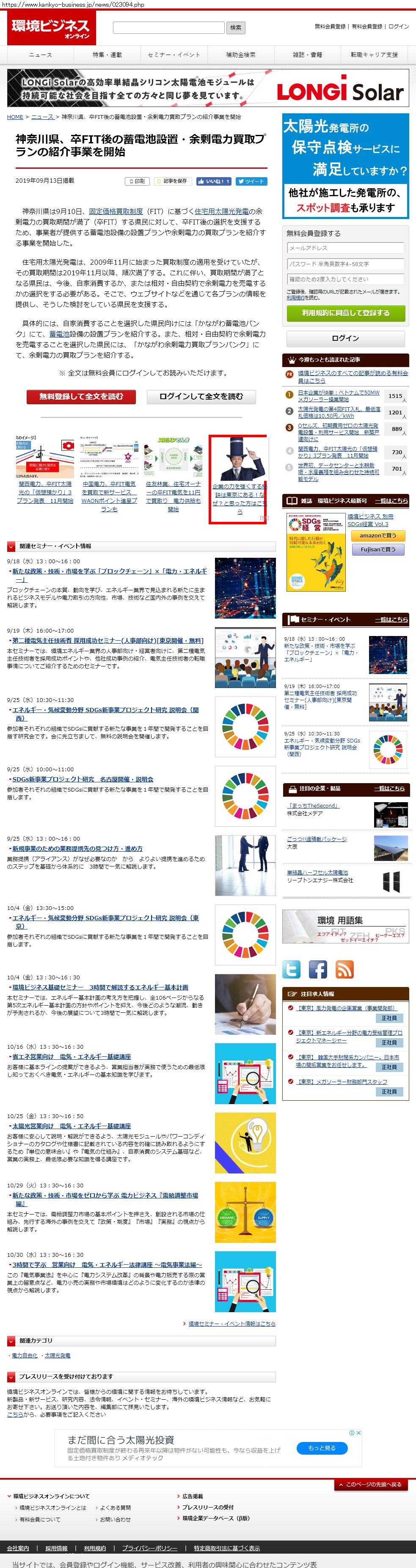Viewport: 416px width, 1568px height.
Task: Open the ログイン link in header
Action: pyautogui.click(x=398, y=27)
